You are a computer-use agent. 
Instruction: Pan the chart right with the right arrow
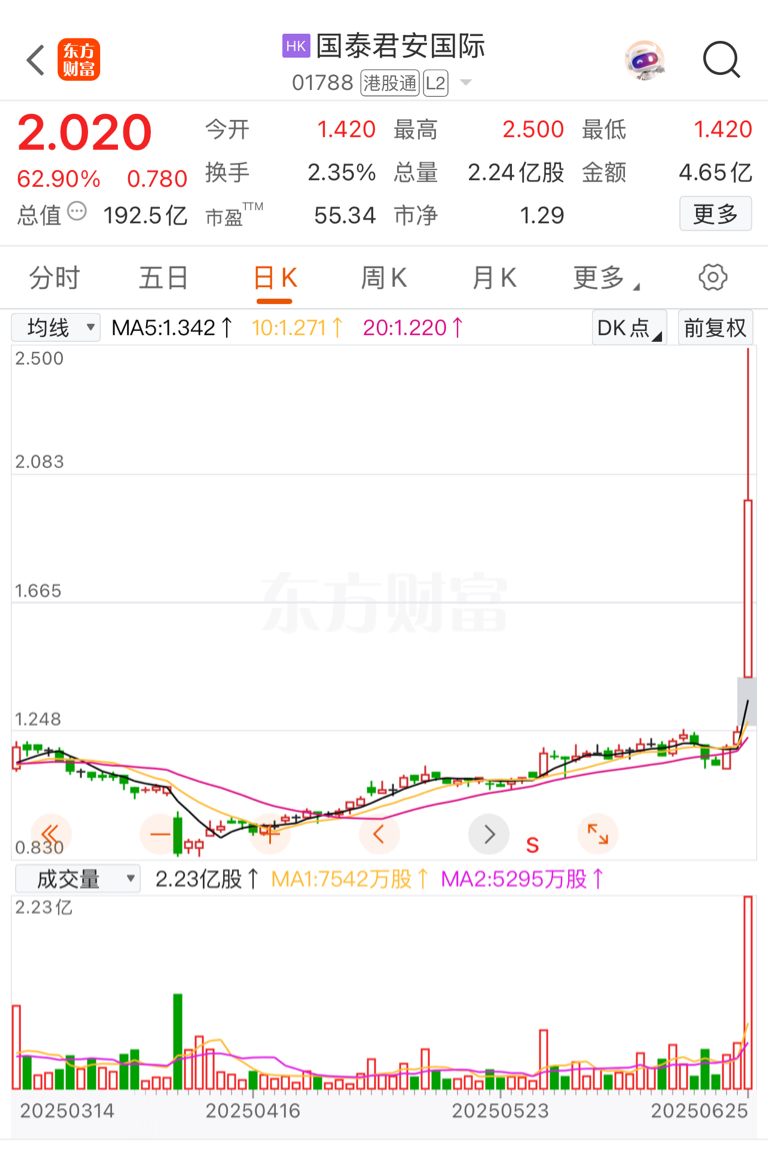(x=488, y=834)
